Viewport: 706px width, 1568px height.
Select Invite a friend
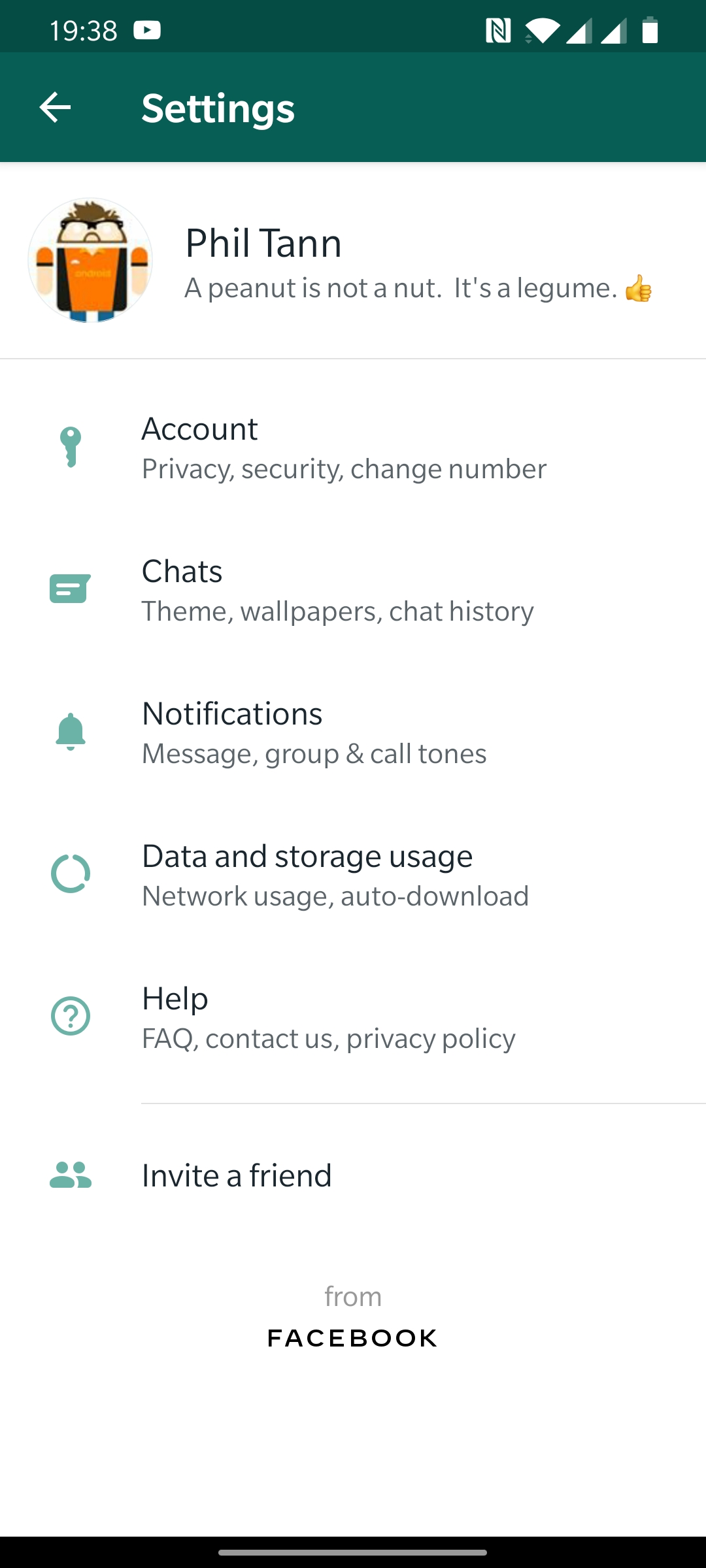353,1175
